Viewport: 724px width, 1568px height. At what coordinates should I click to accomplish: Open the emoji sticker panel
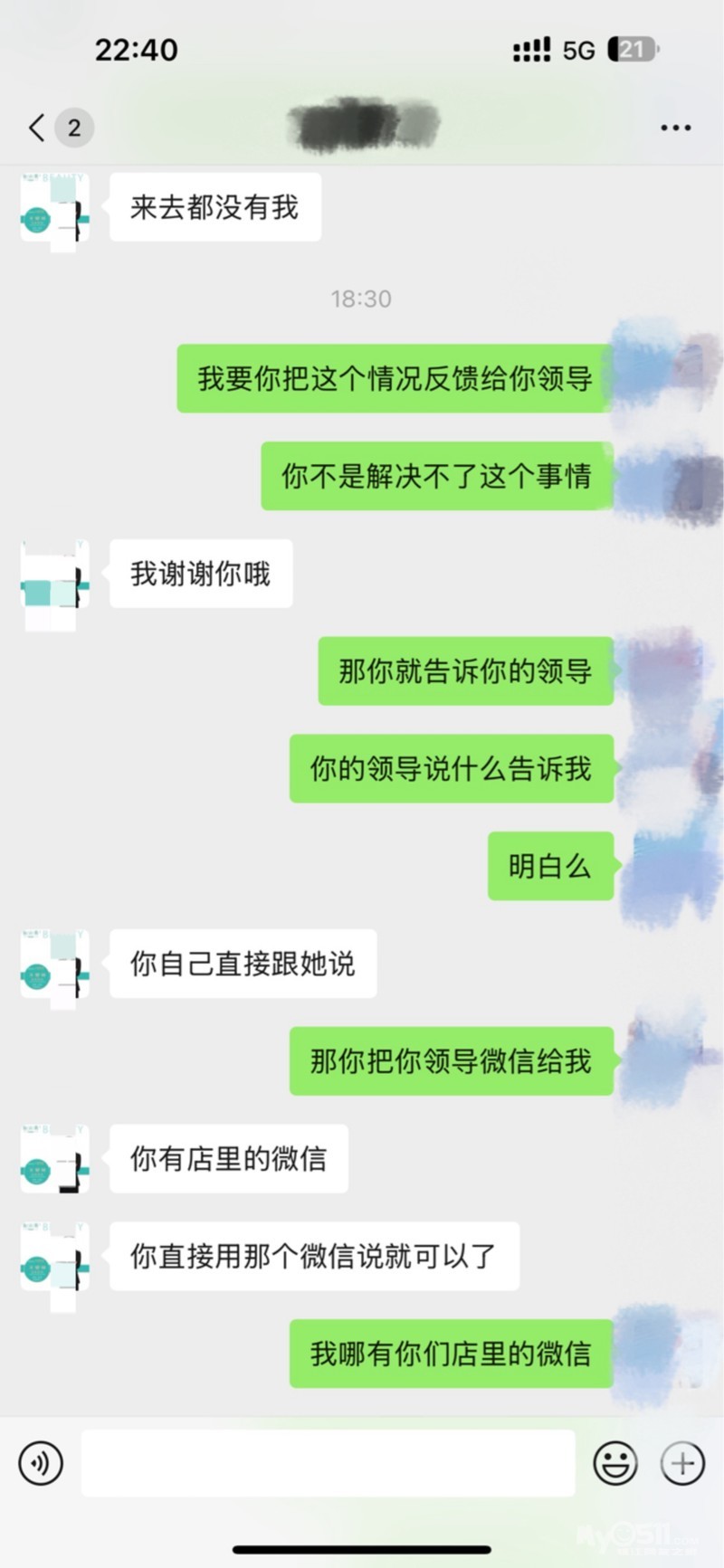coord(615,1463)
